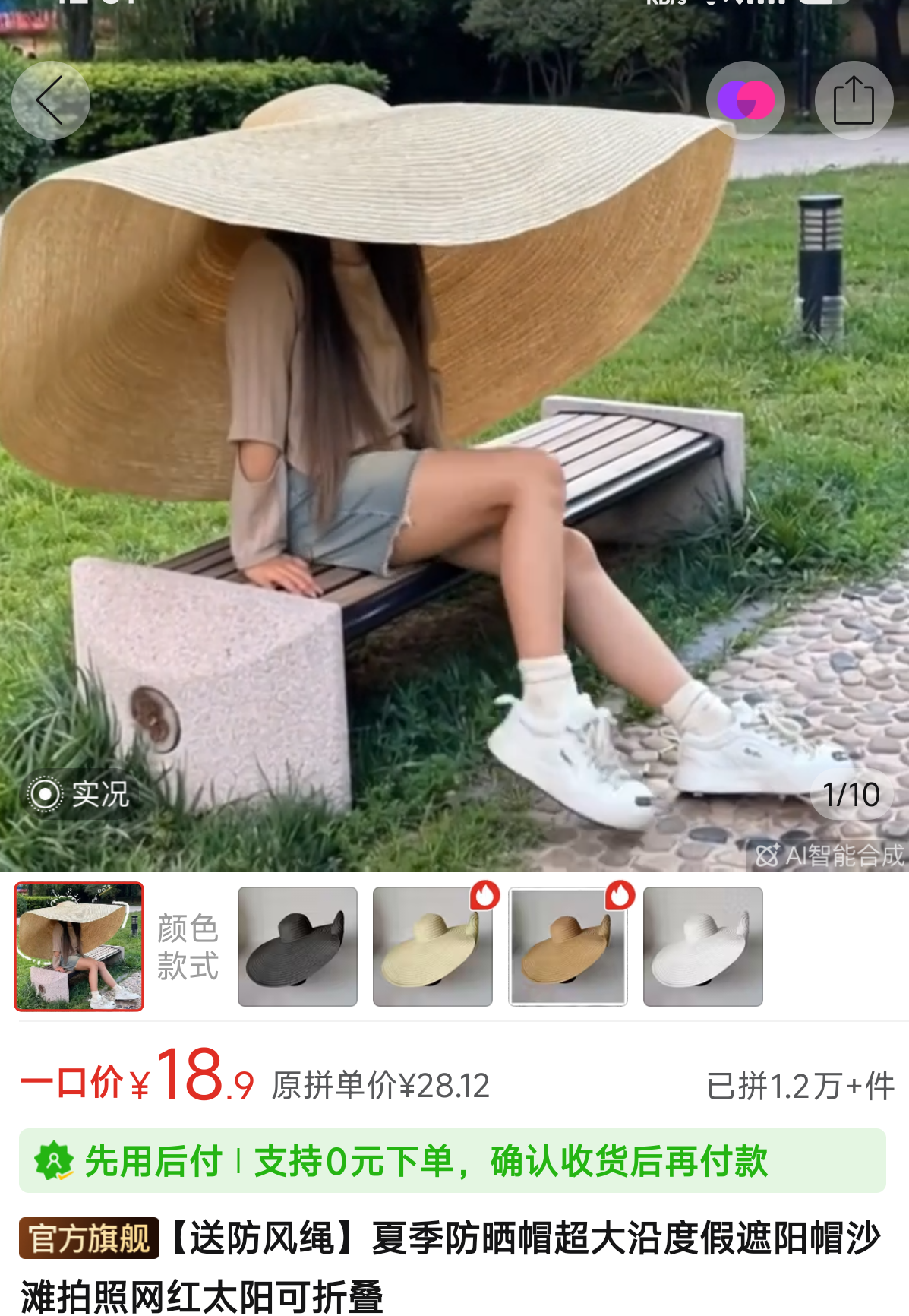Image resolution: width=909 pixels, height=1316 pixels.
Task: Open the purple-pink circles icon
Action: 746,100
